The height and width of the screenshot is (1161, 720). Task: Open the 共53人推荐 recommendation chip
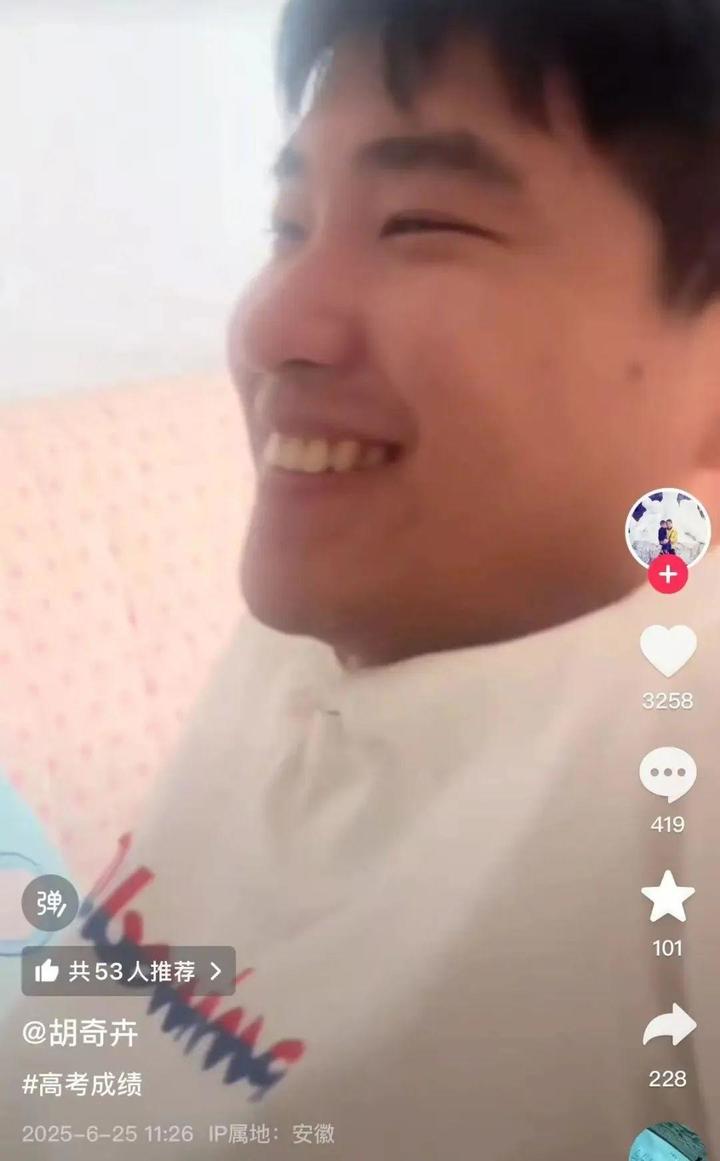[129, 971]
